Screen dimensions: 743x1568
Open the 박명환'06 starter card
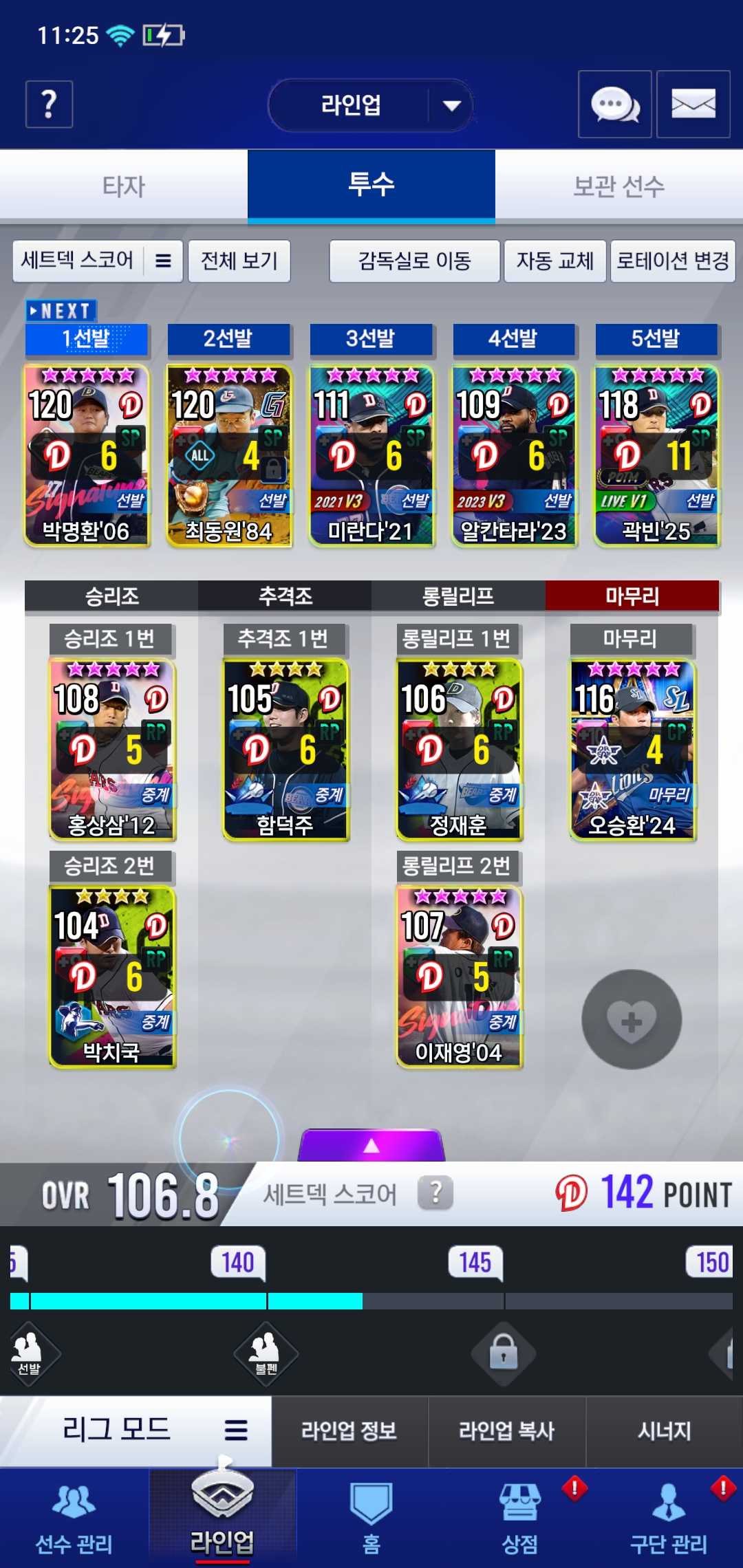87,455
